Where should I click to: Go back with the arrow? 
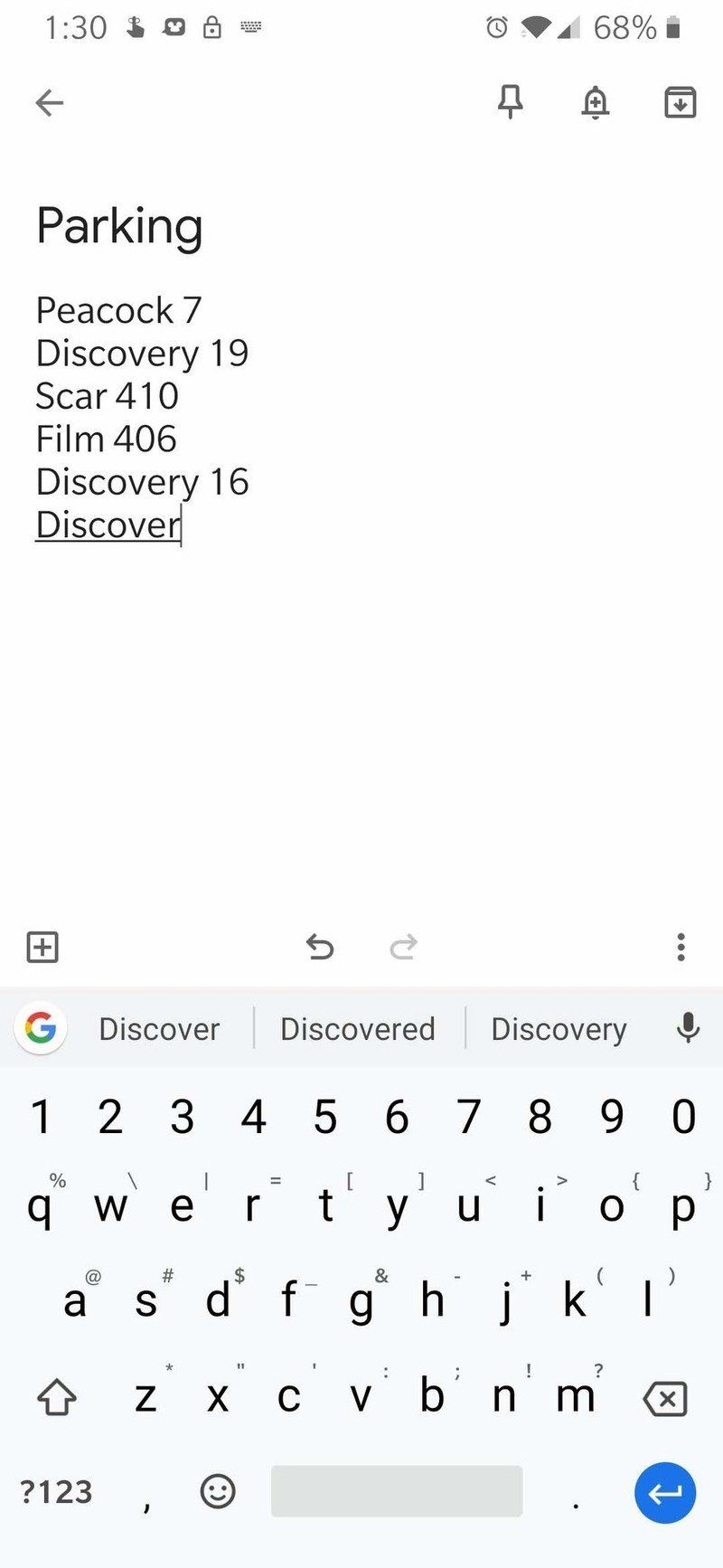point(50,102)
